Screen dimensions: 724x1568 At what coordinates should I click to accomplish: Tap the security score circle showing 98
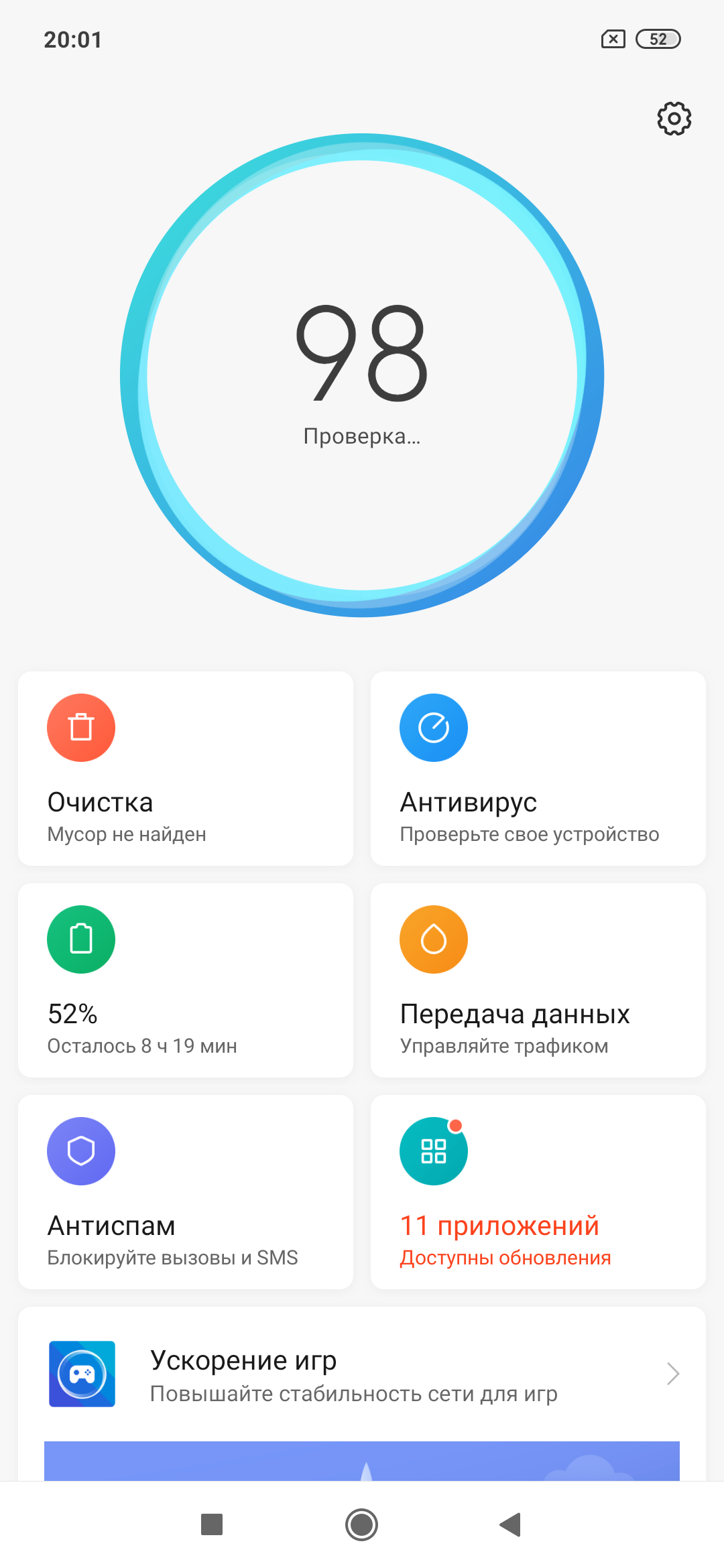(x=362, y=375)
